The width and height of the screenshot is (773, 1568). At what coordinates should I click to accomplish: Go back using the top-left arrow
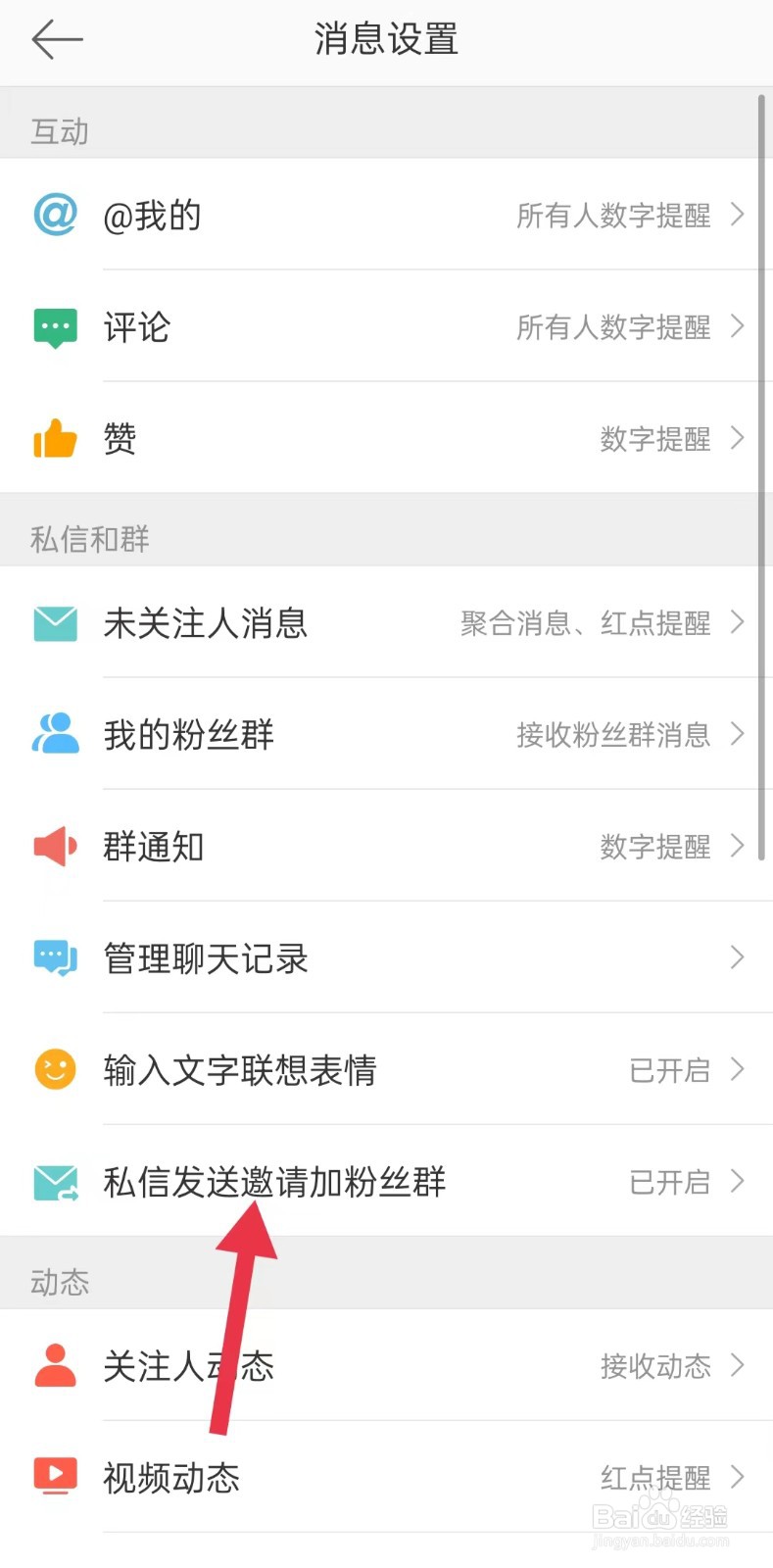coord(57,40)
